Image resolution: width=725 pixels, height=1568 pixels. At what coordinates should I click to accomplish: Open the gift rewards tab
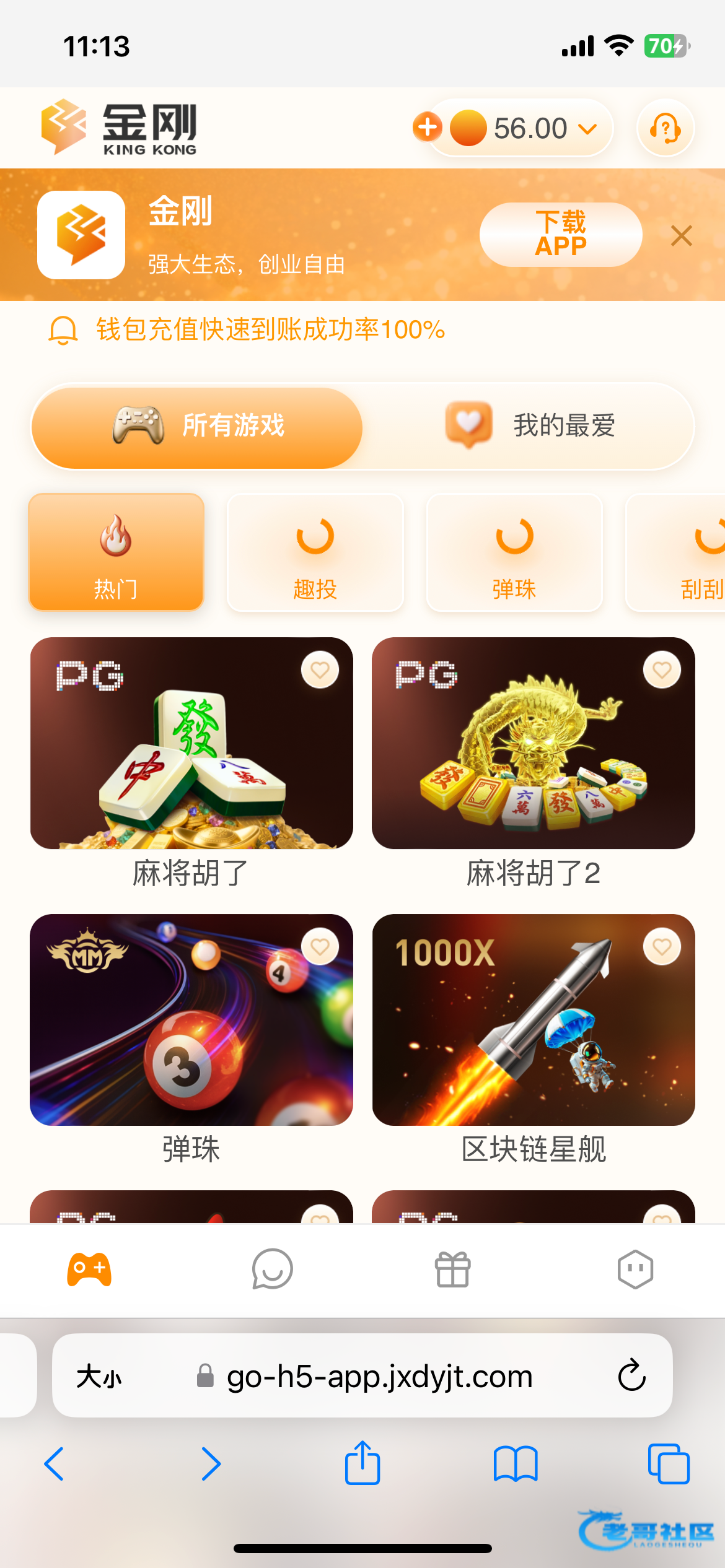tap(452, 1269)
